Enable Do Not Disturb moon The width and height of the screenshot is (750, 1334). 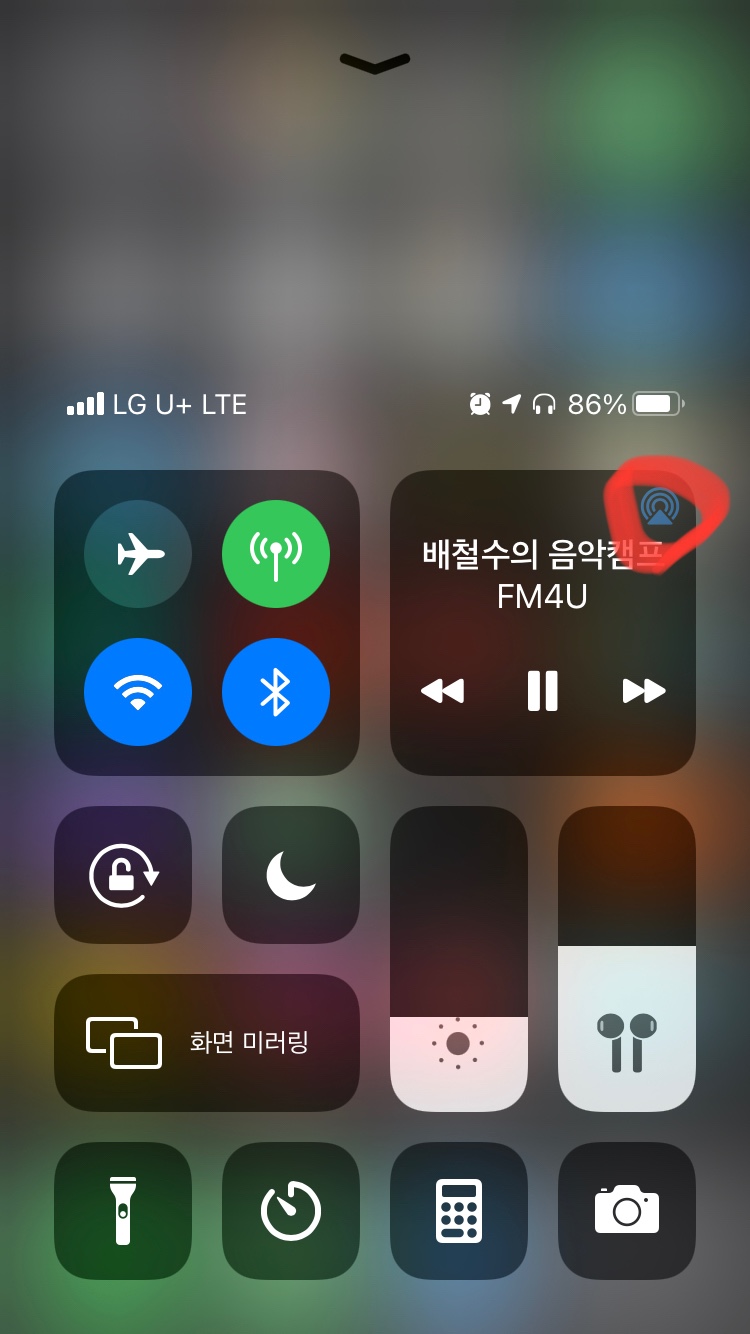290,875
